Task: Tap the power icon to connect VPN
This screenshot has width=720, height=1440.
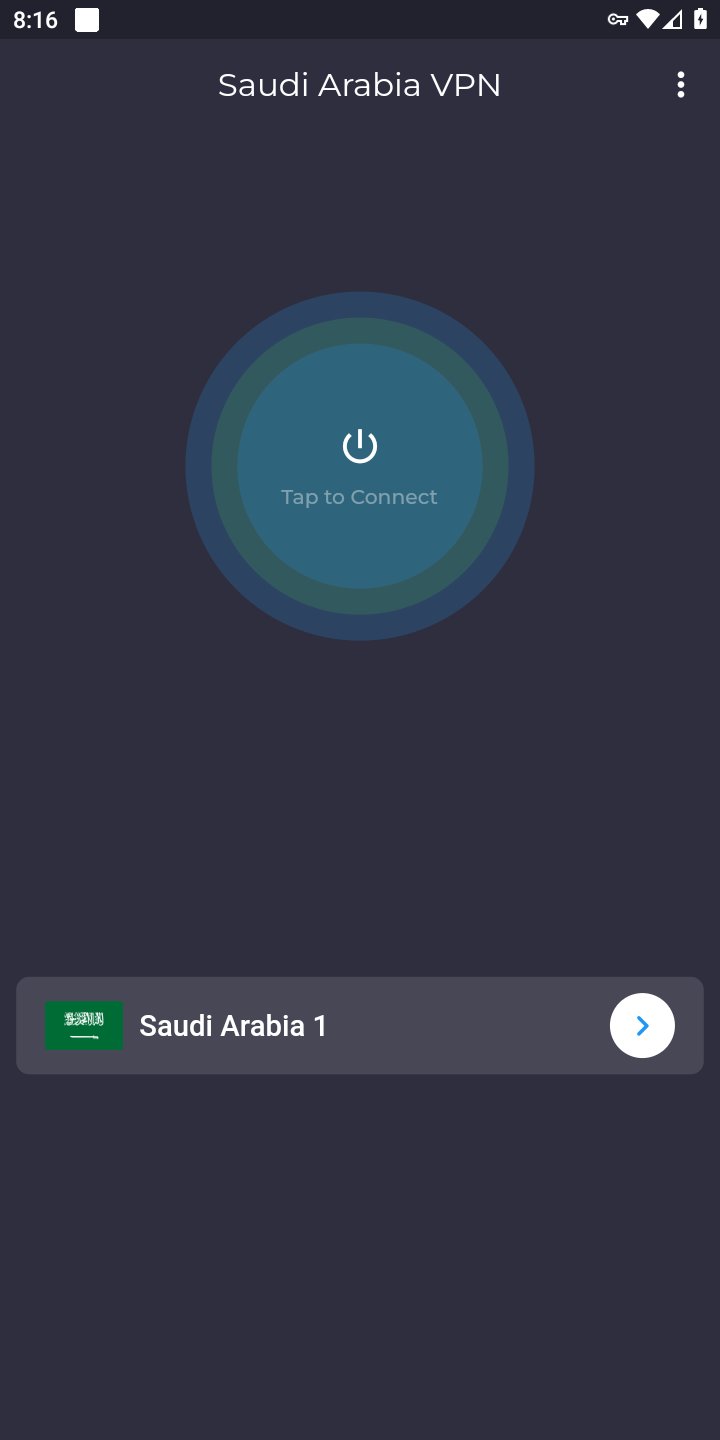Action: coord(359,445)
